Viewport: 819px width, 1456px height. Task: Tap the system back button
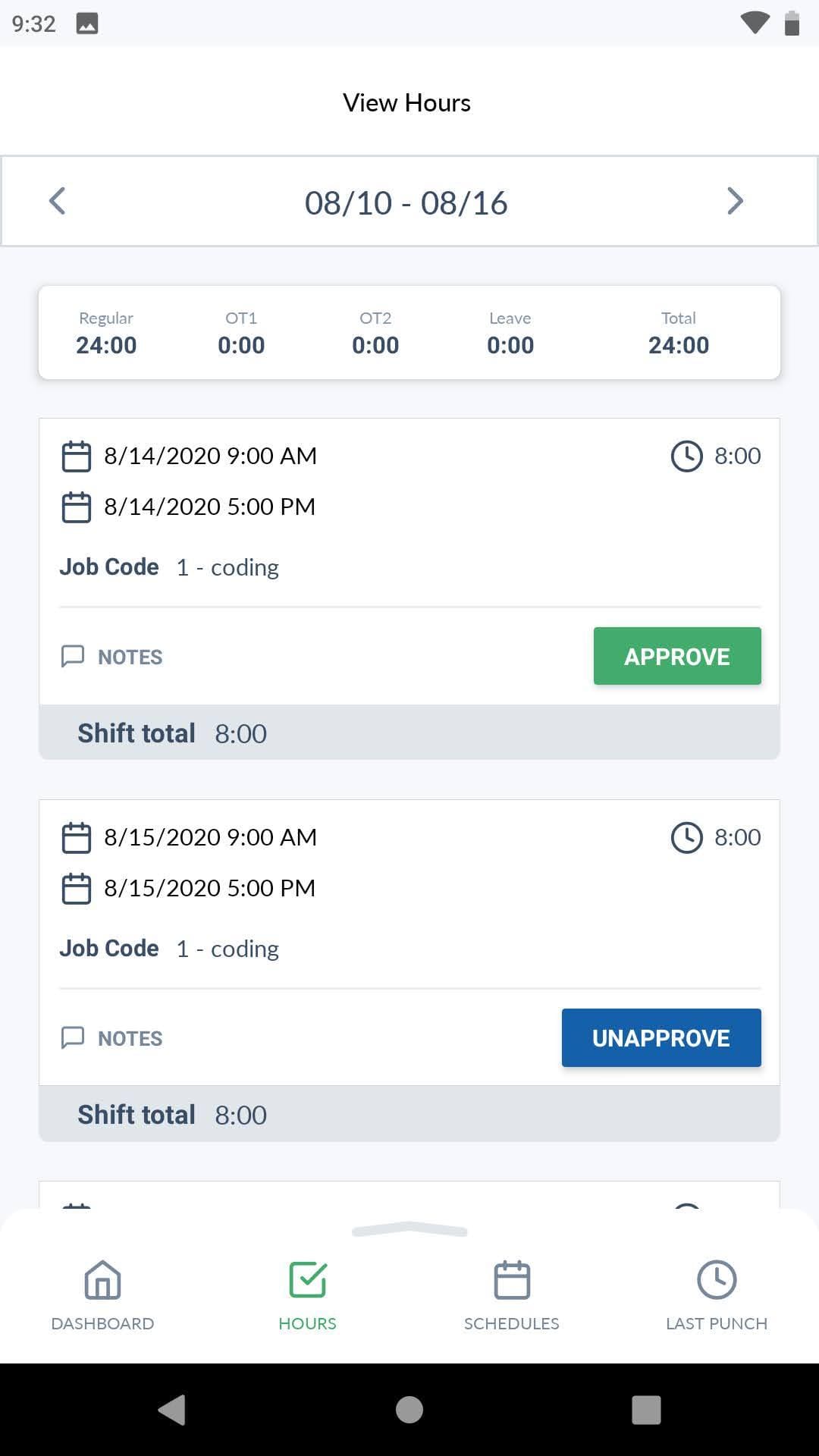pyautogui.click(x=172, y=1410)
